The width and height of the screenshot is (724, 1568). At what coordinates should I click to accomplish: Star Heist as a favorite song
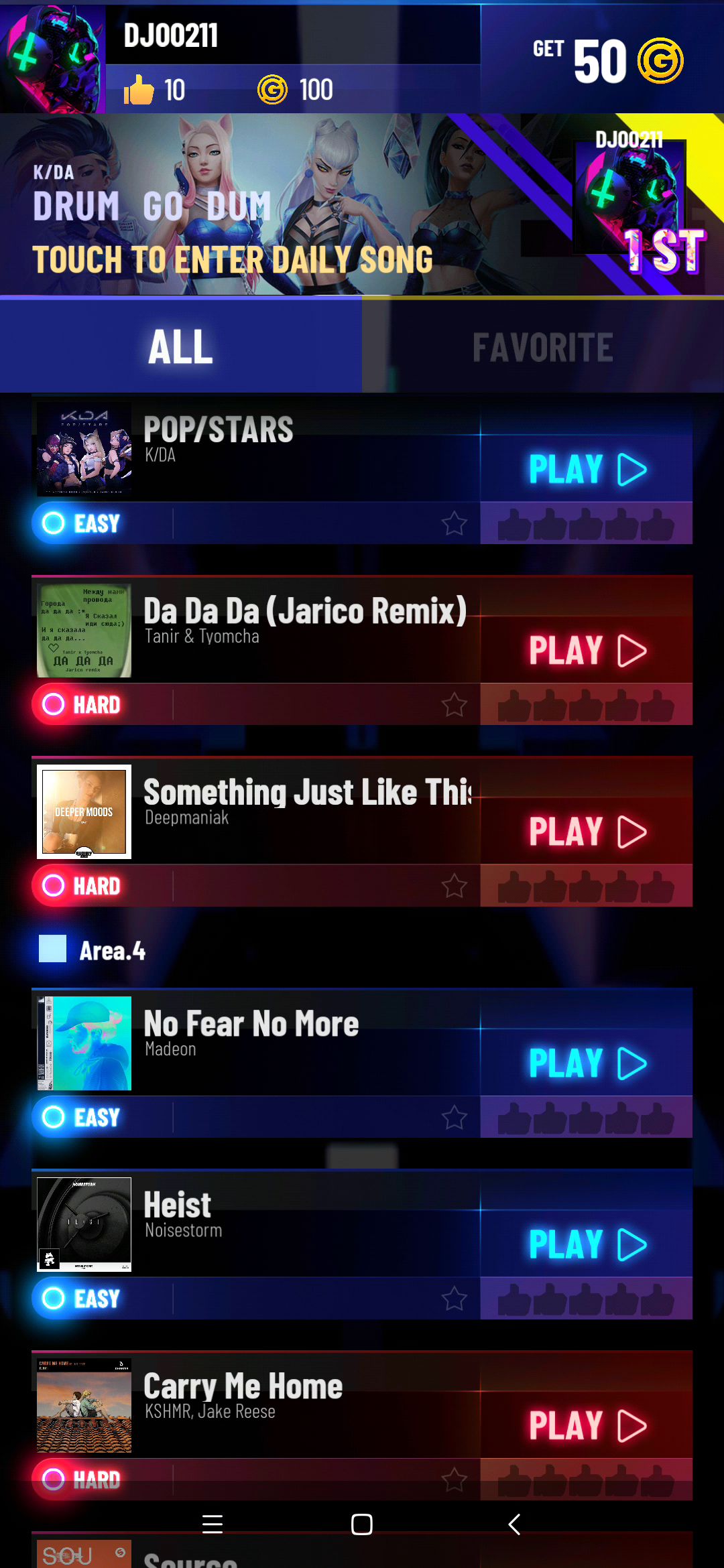[454, 1299]
